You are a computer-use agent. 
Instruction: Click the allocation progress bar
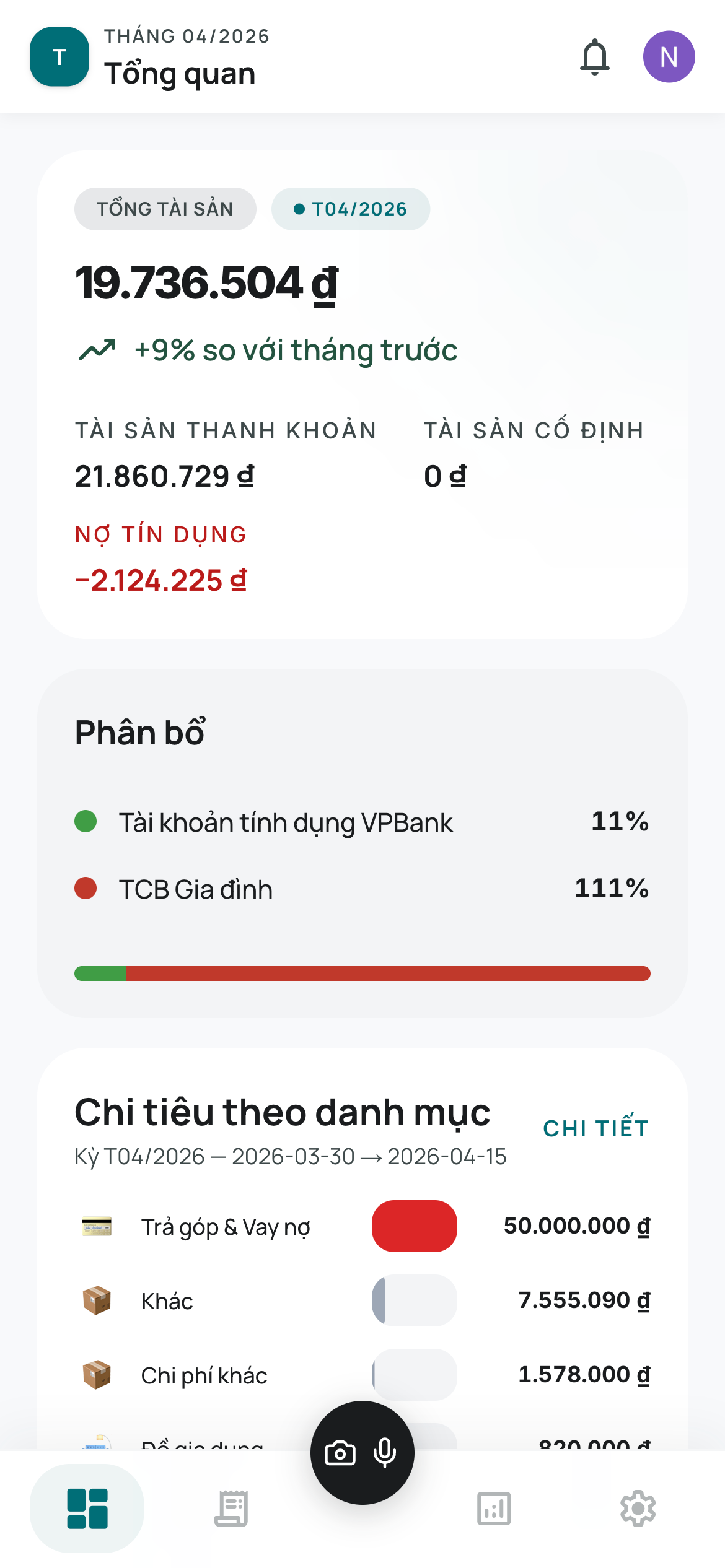click(x=362, y=973)
